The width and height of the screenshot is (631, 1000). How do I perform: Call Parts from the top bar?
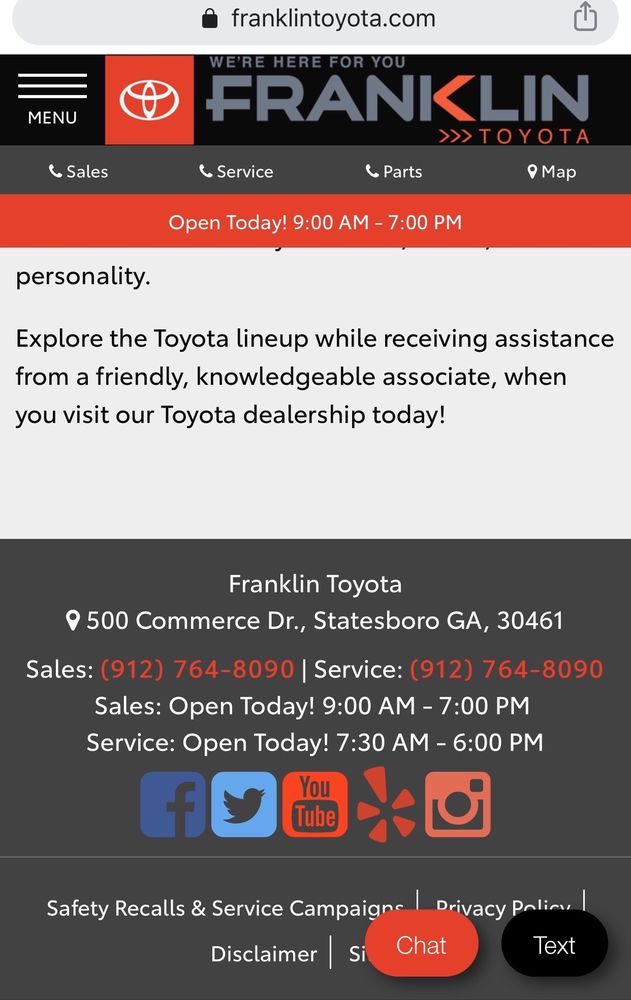point(394,172)
